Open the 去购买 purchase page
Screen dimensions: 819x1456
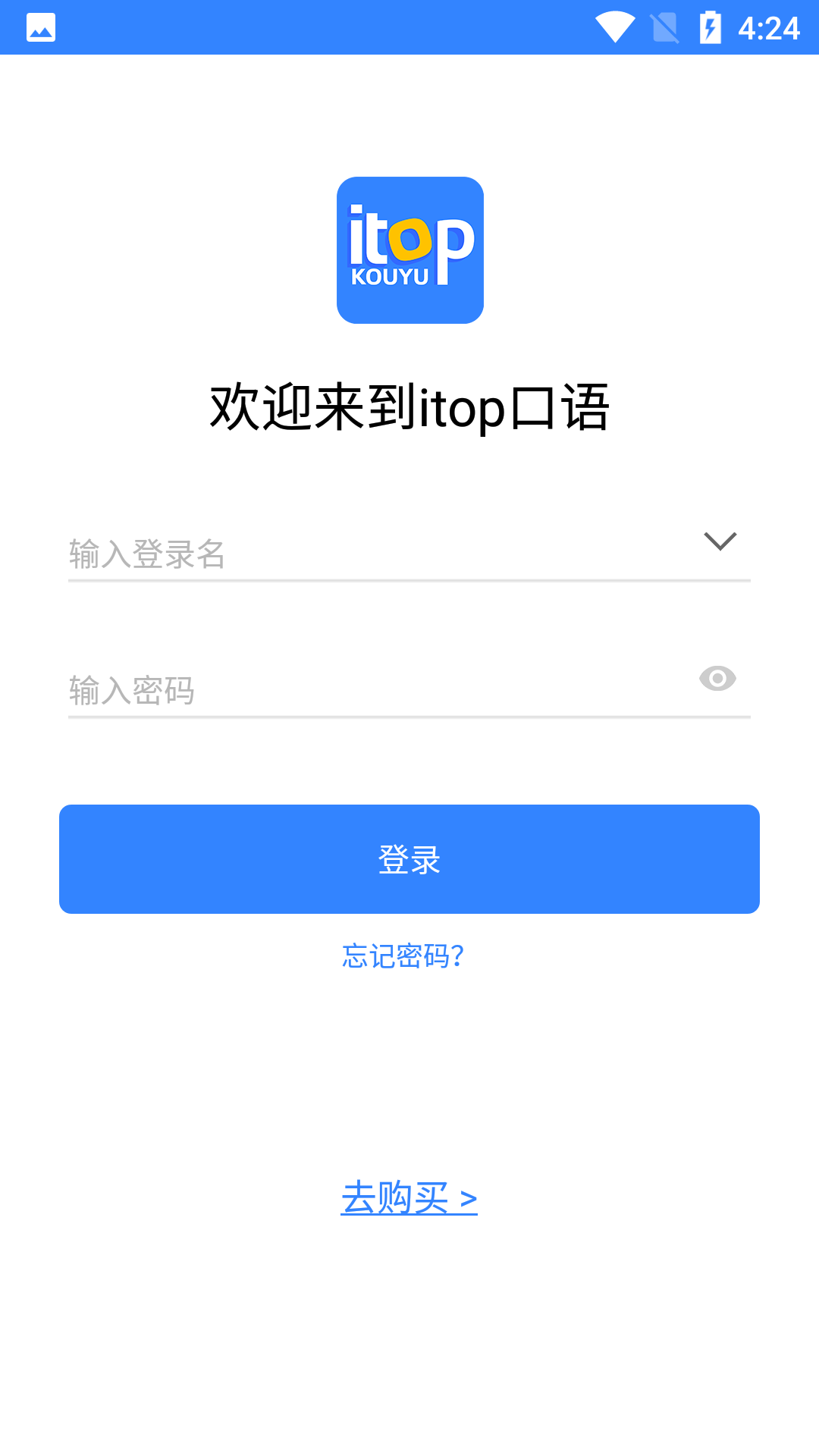409,1197
